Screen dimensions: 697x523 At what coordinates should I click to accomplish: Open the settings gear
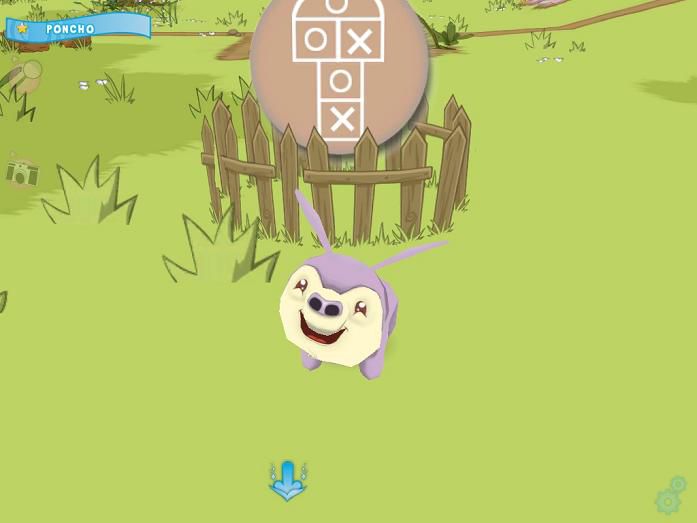tap(670, 496)
